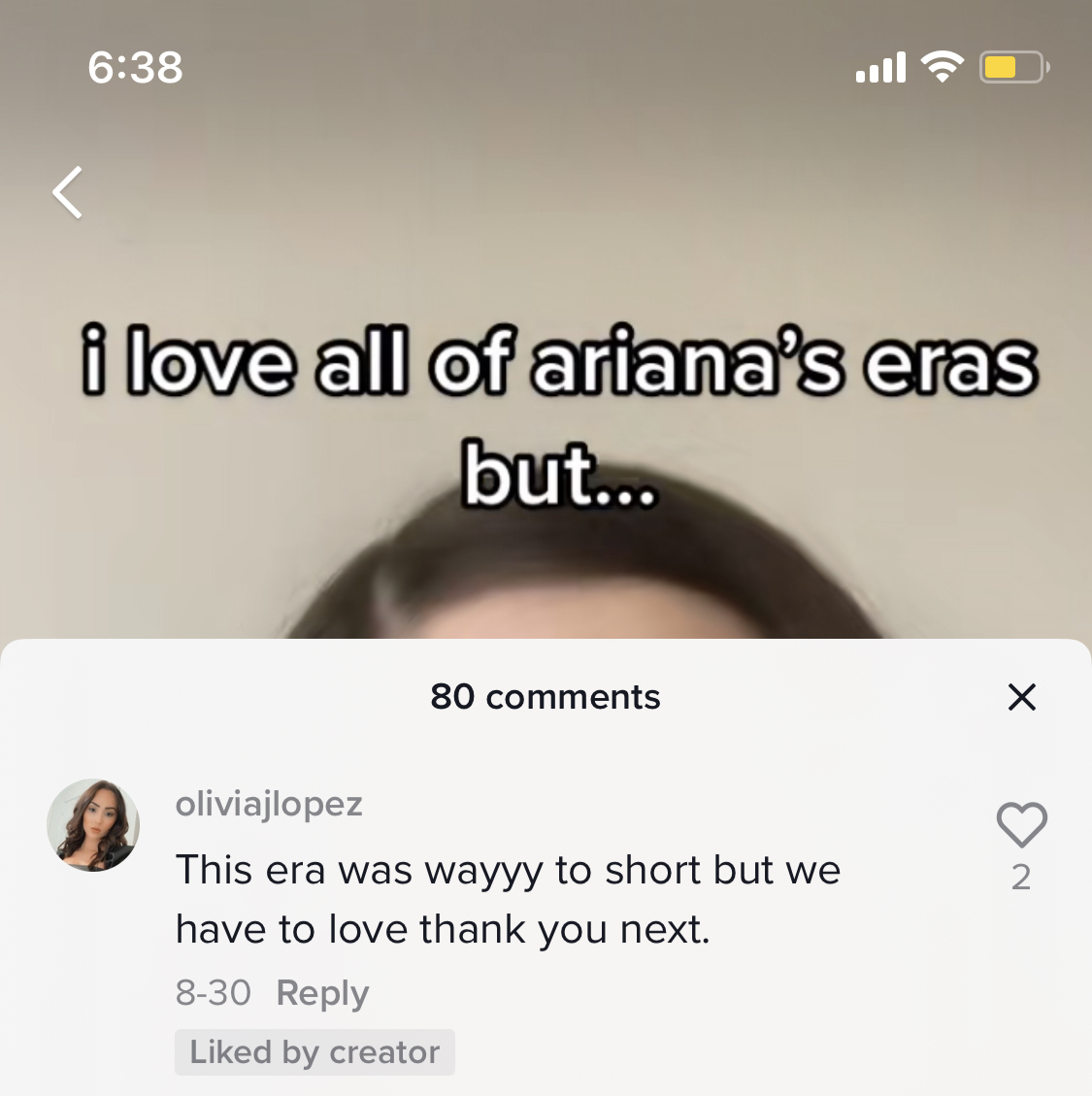Close the comments panel
This screenshot has width=1092, height=1096.
pos(1021,697)
